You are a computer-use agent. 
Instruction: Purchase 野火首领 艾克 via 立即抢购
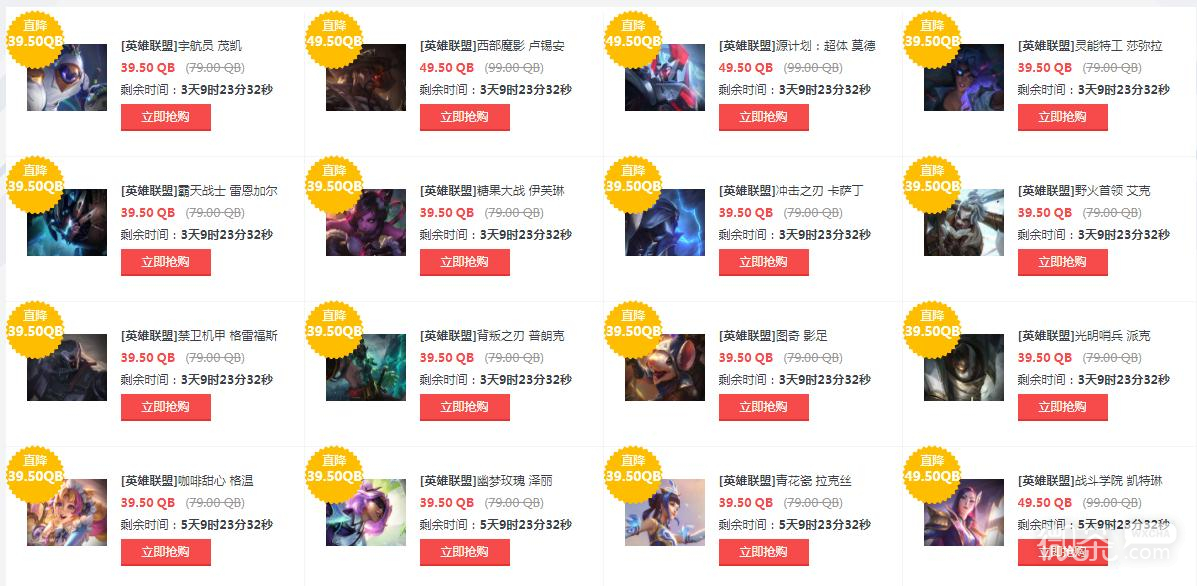tap(1062, 262)
